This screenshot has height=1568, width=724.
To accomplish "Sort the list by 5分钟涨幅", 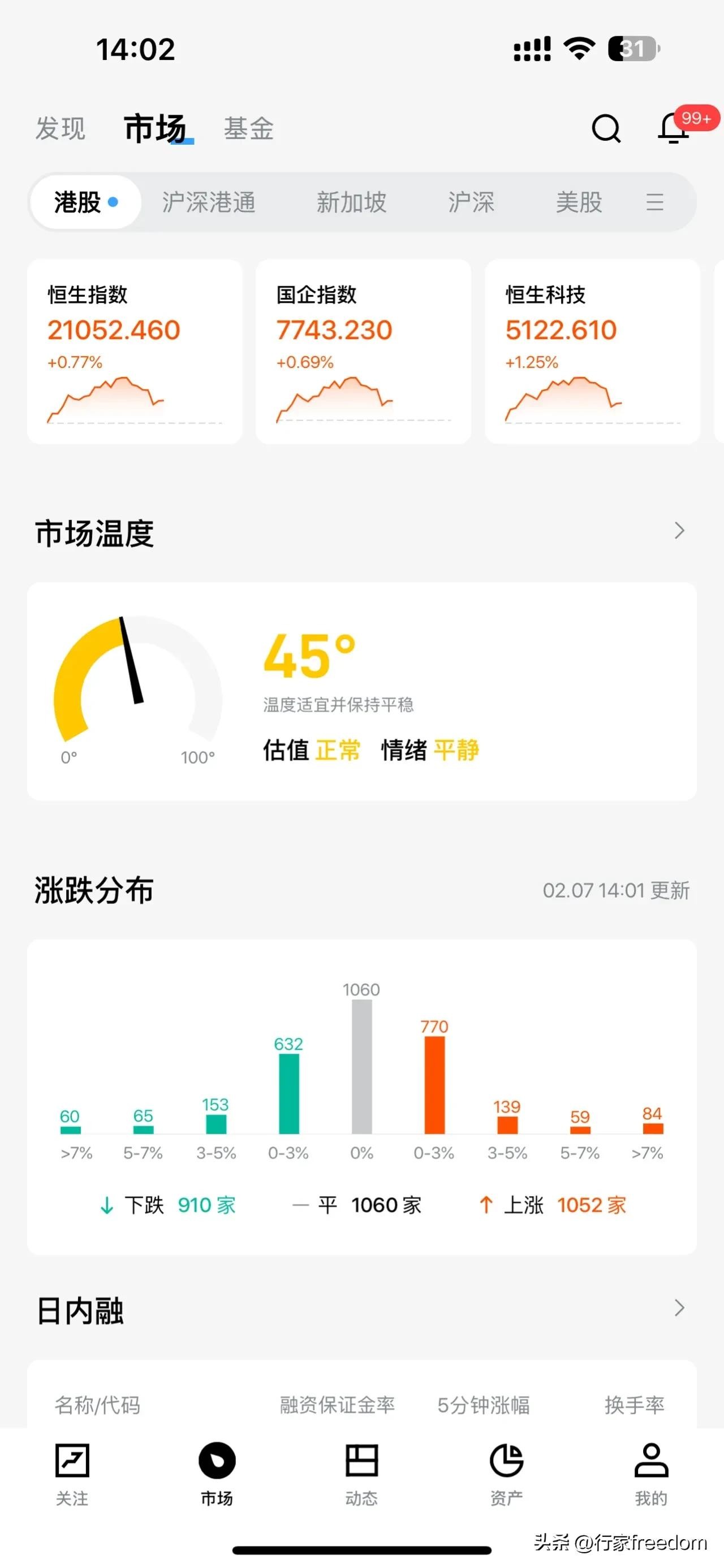I will [484, 1405].
